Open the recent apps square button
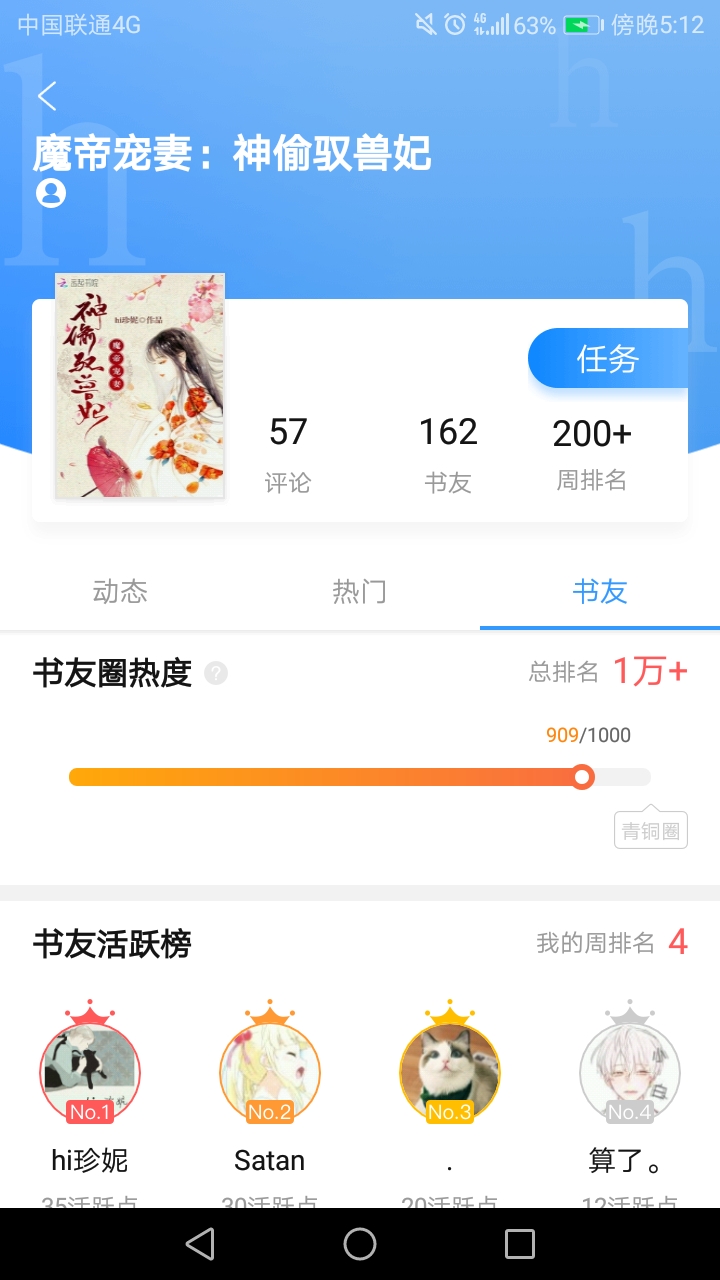Viewport: 720px width, 1280px height. pos(520,1244)
